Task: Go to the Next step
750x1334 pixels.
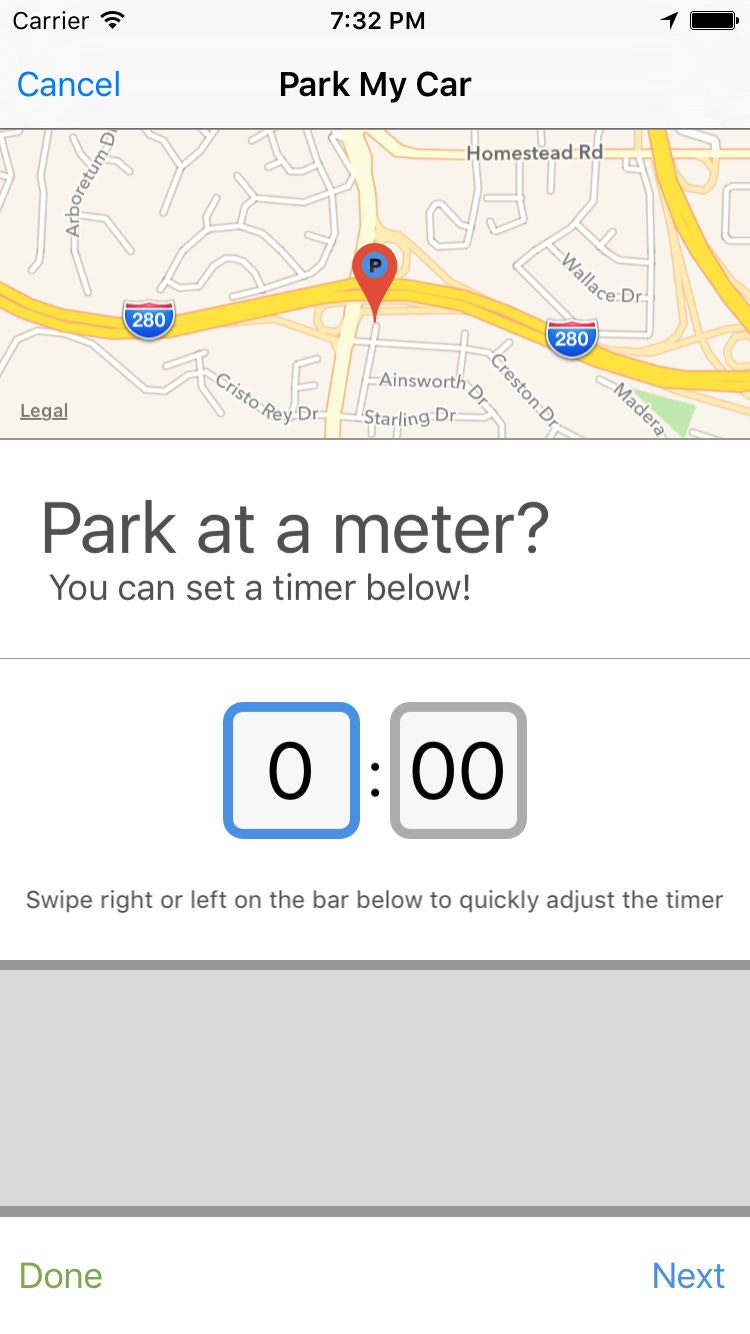Action: click(x=688, y=1275)
